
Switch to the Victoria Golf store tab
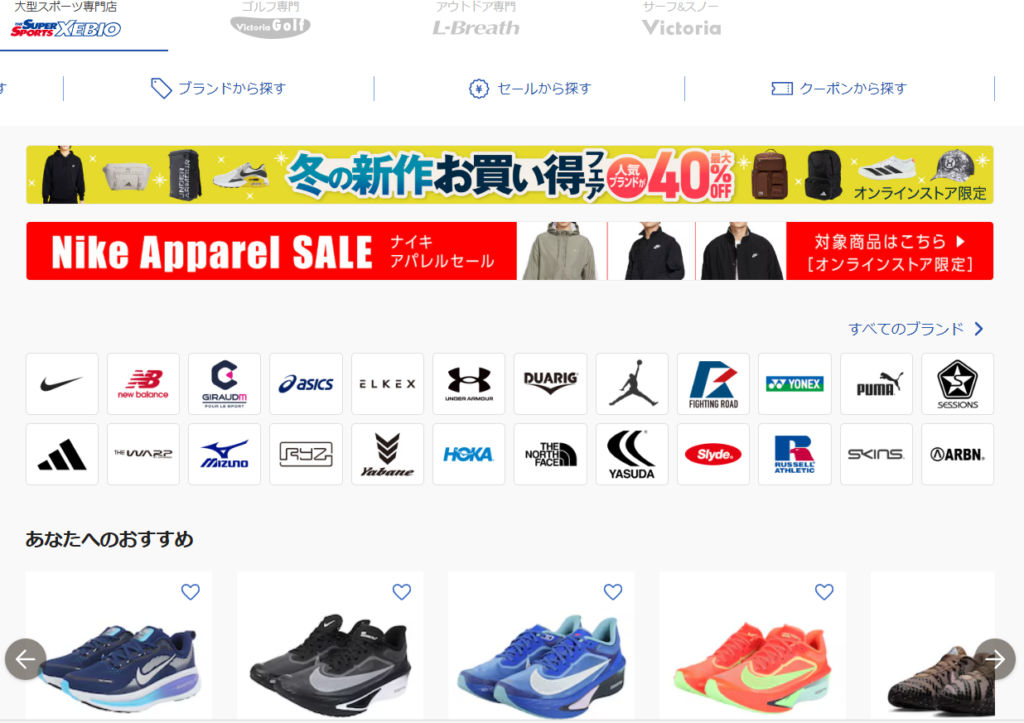270,21
